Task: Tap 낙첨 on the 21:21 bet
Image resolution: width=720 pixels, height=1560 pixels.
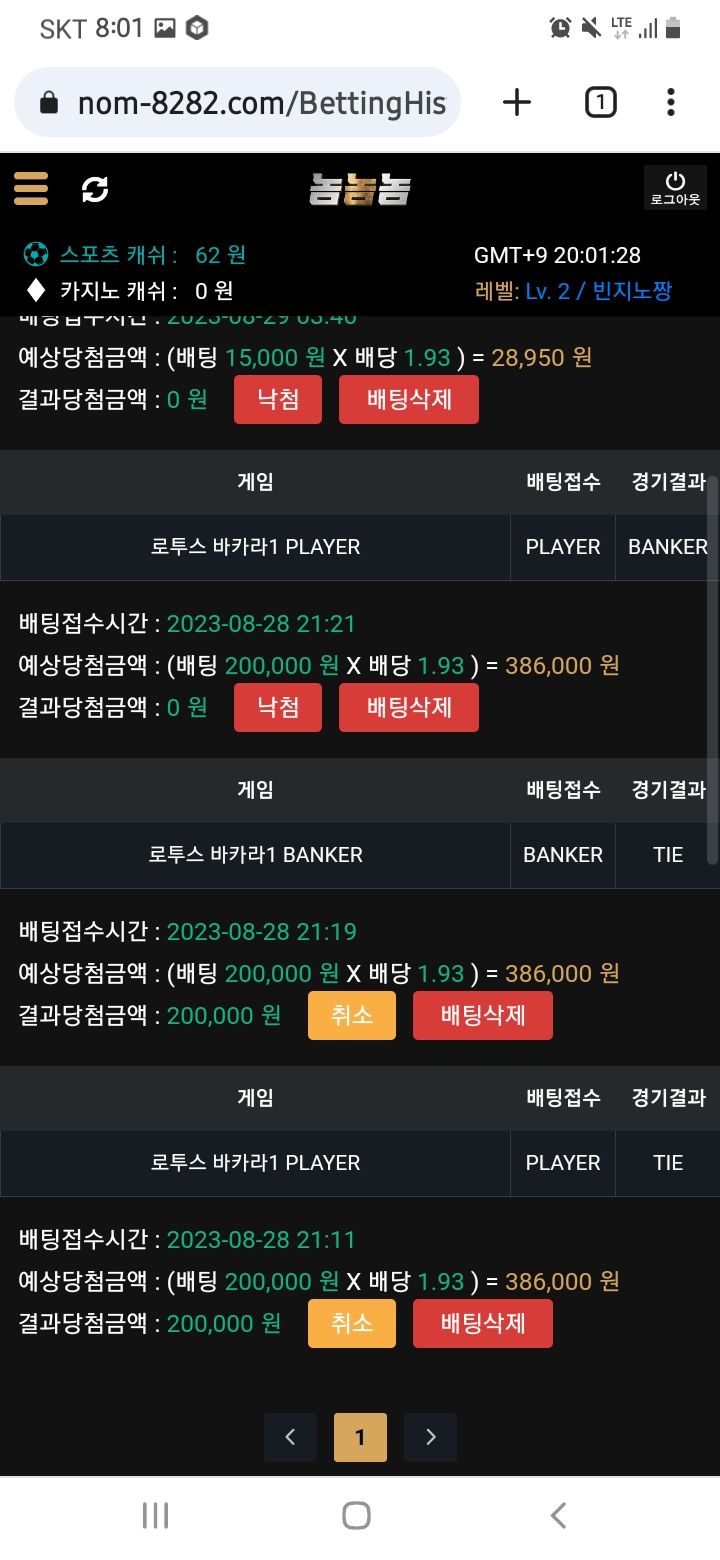Action: tap(278, 708)
